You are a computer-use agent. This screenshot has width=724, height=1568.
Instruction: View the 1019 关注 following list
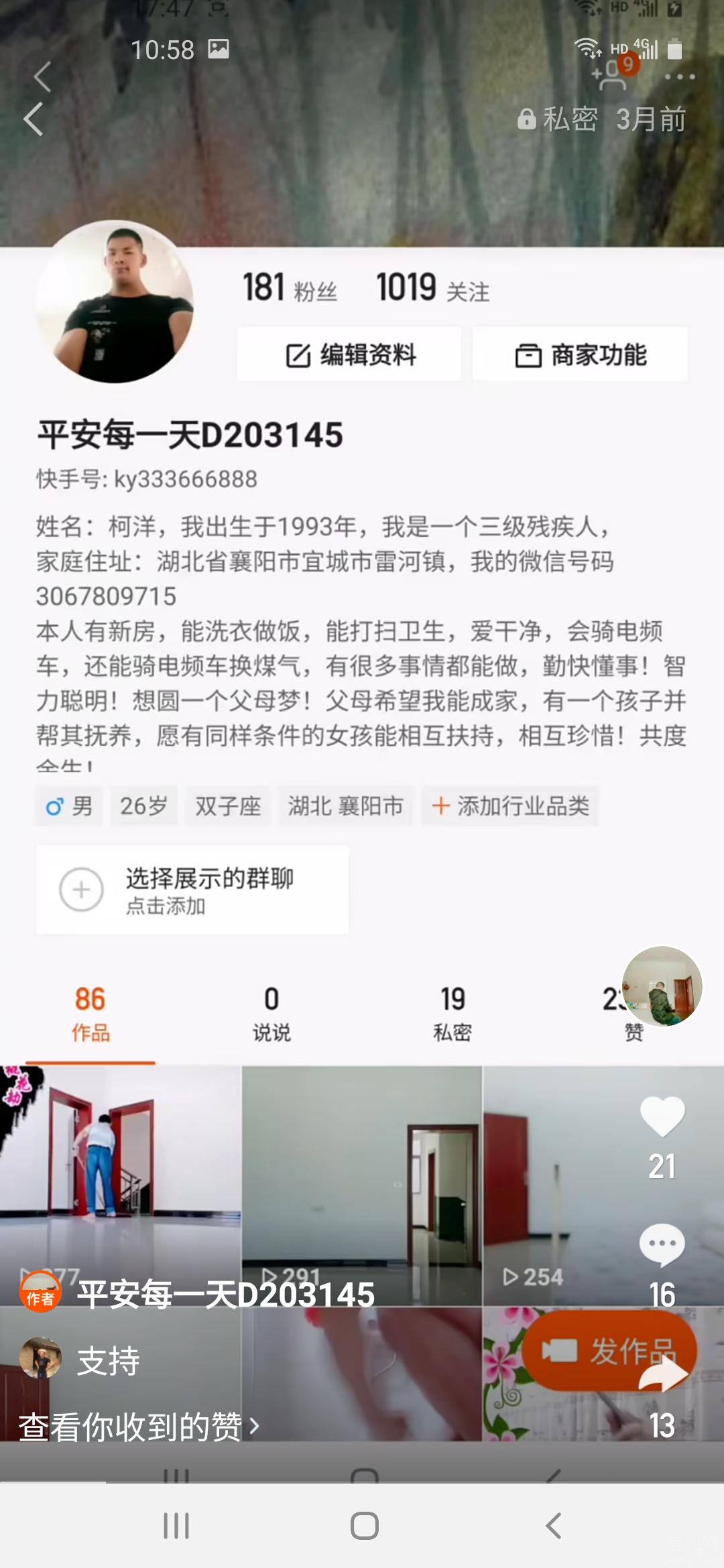click(x=432, y=288)
